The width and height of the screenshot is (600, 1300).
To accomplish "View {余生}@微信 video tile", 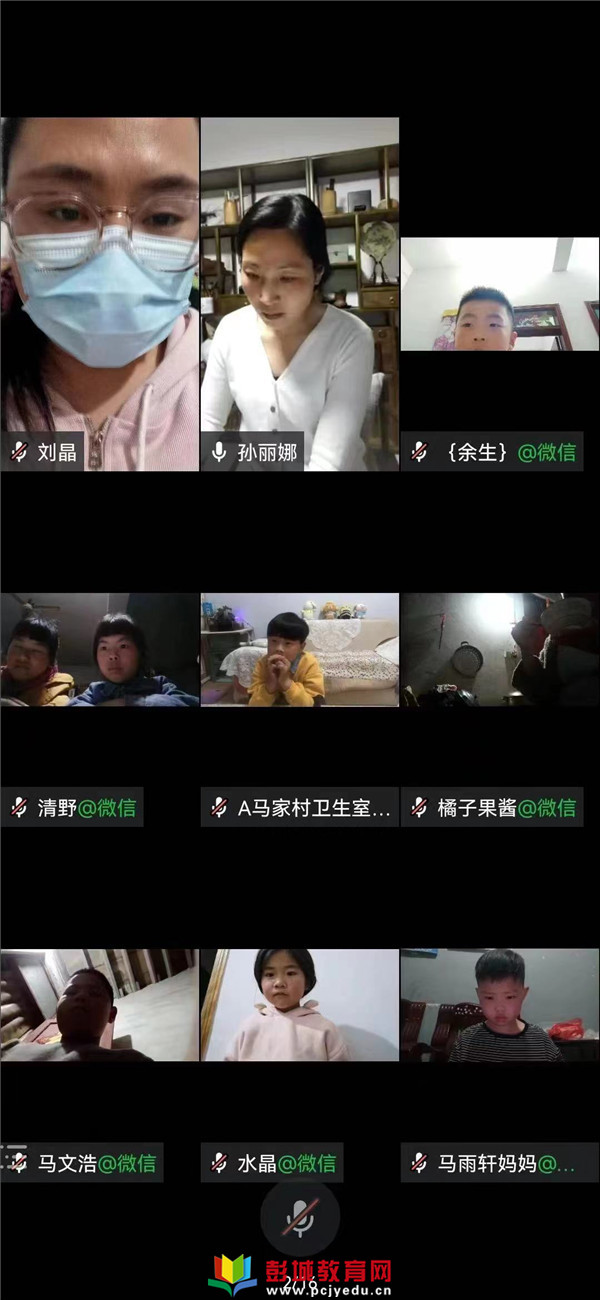I will pos(499,294).
